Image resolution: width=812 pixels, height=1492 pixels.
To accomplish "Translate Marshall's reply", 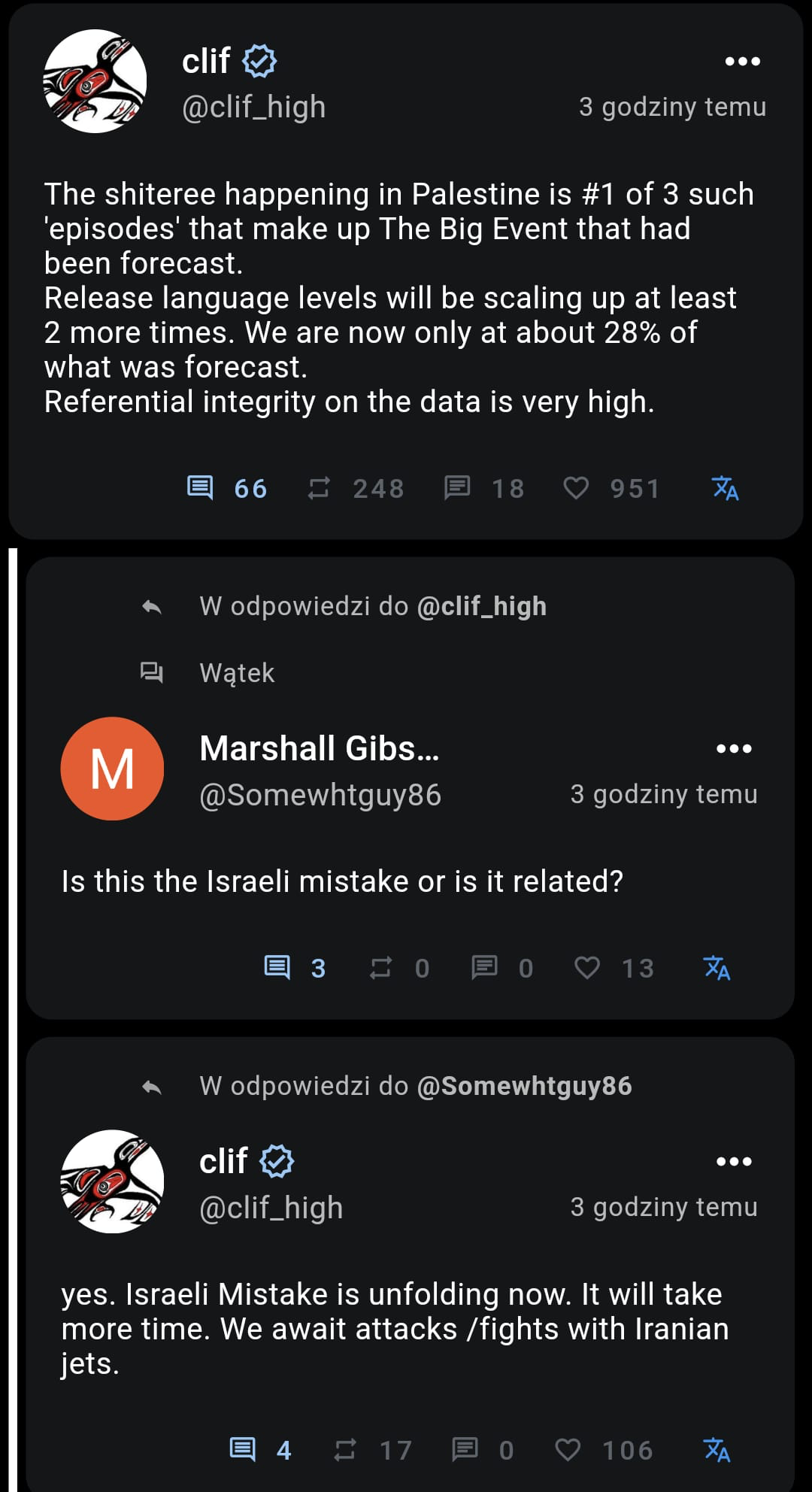I will pyautogui.click(x=717, y=967).
